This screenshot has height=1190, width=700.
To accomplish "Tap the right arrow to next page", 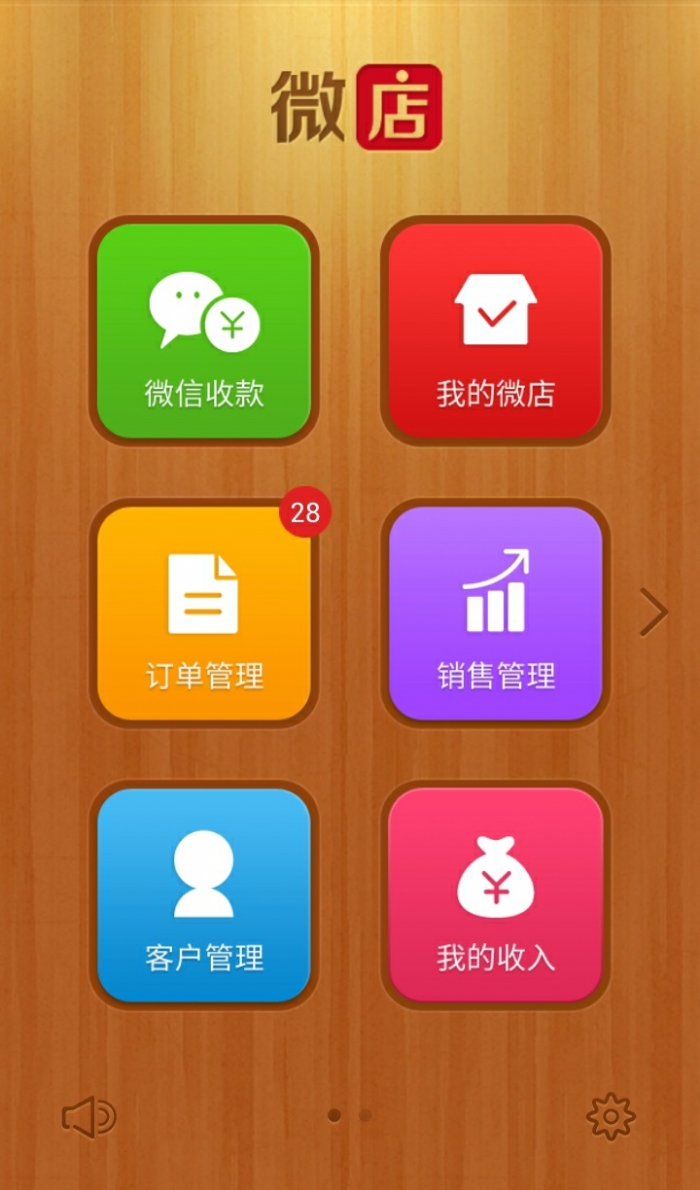I will coord(653,612).
